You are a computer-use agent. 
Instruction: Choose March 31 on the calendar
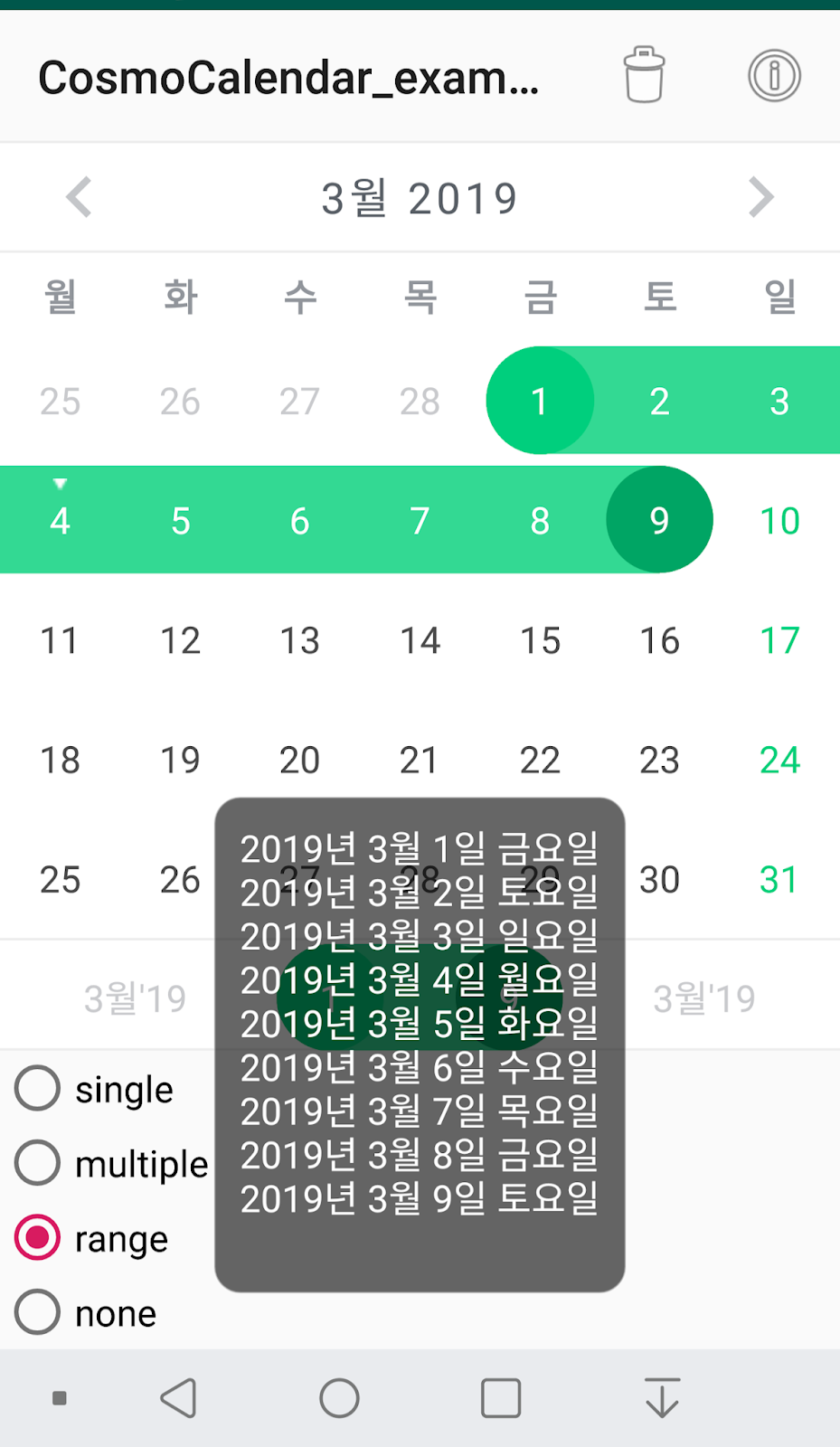(x=779, y=879)
